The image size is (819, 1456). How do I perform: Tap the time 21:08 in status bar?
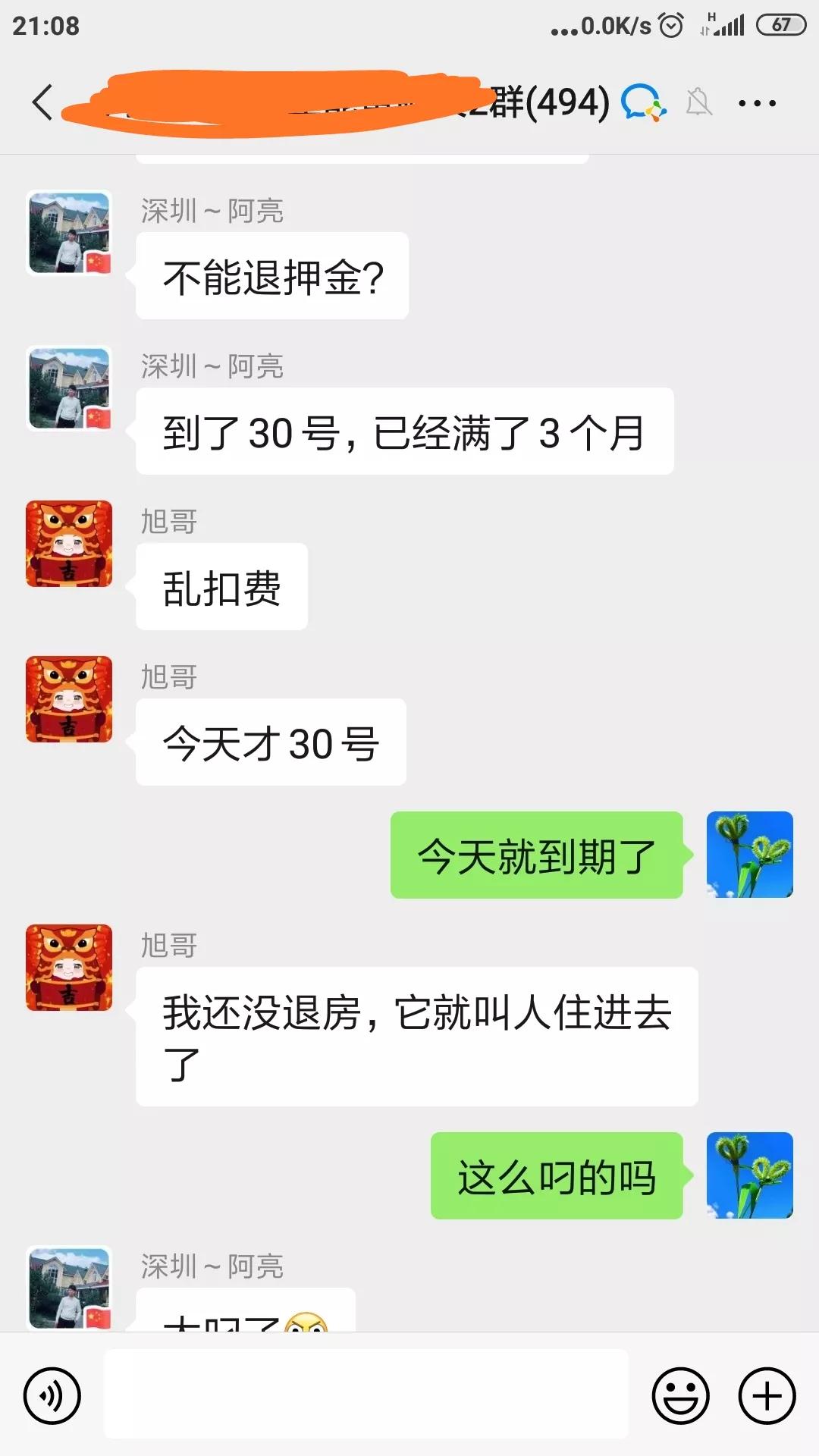[x=45, y=24]
